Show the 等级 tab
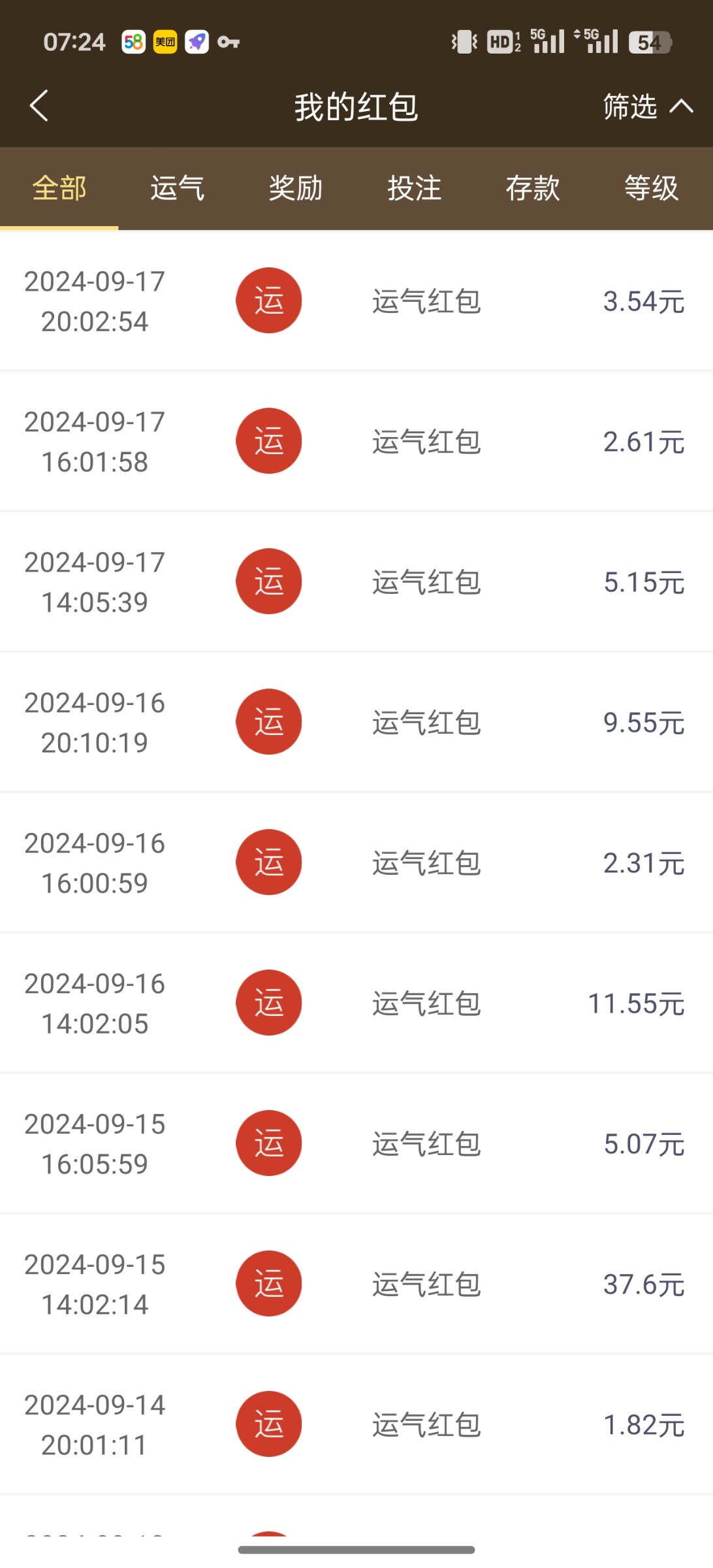This screenshot has height=1568, width=713. coord(651,188)
